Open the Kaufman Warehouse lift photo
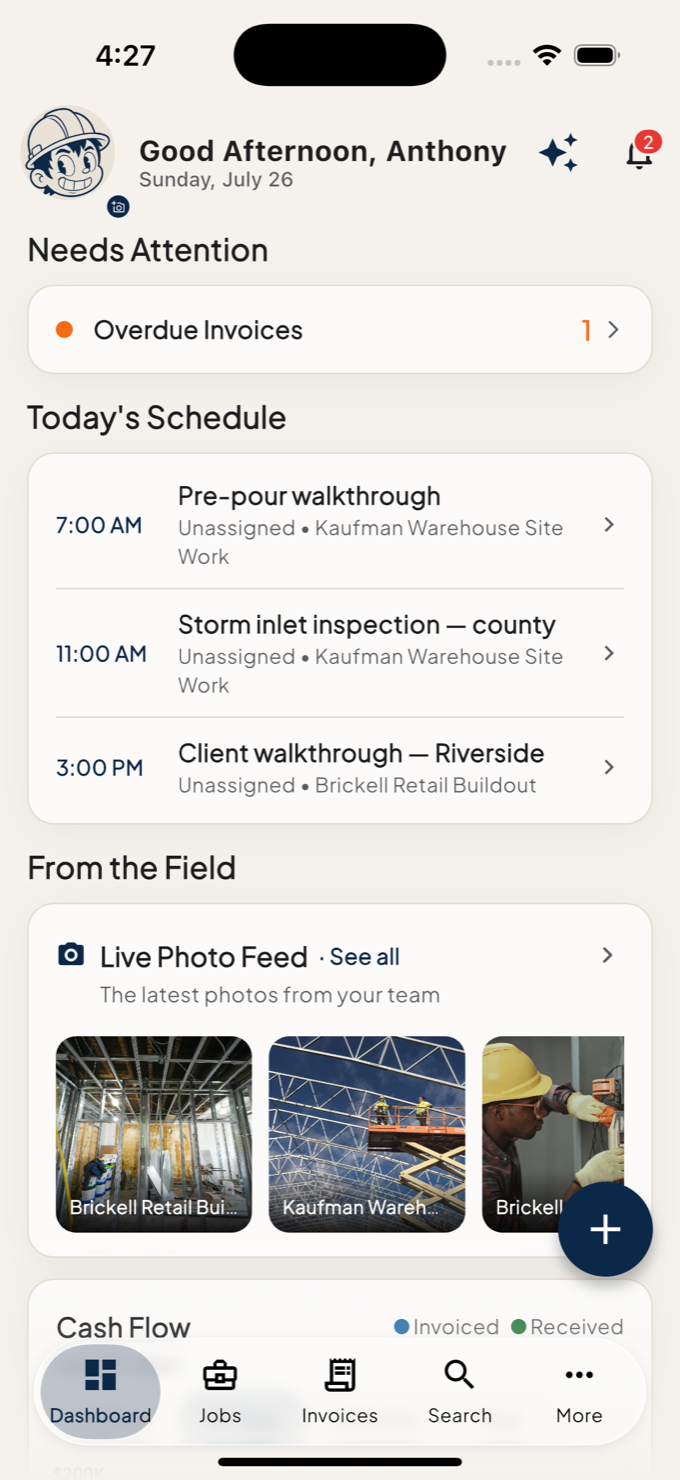The image size is (680, 1480). [367, 1134]
